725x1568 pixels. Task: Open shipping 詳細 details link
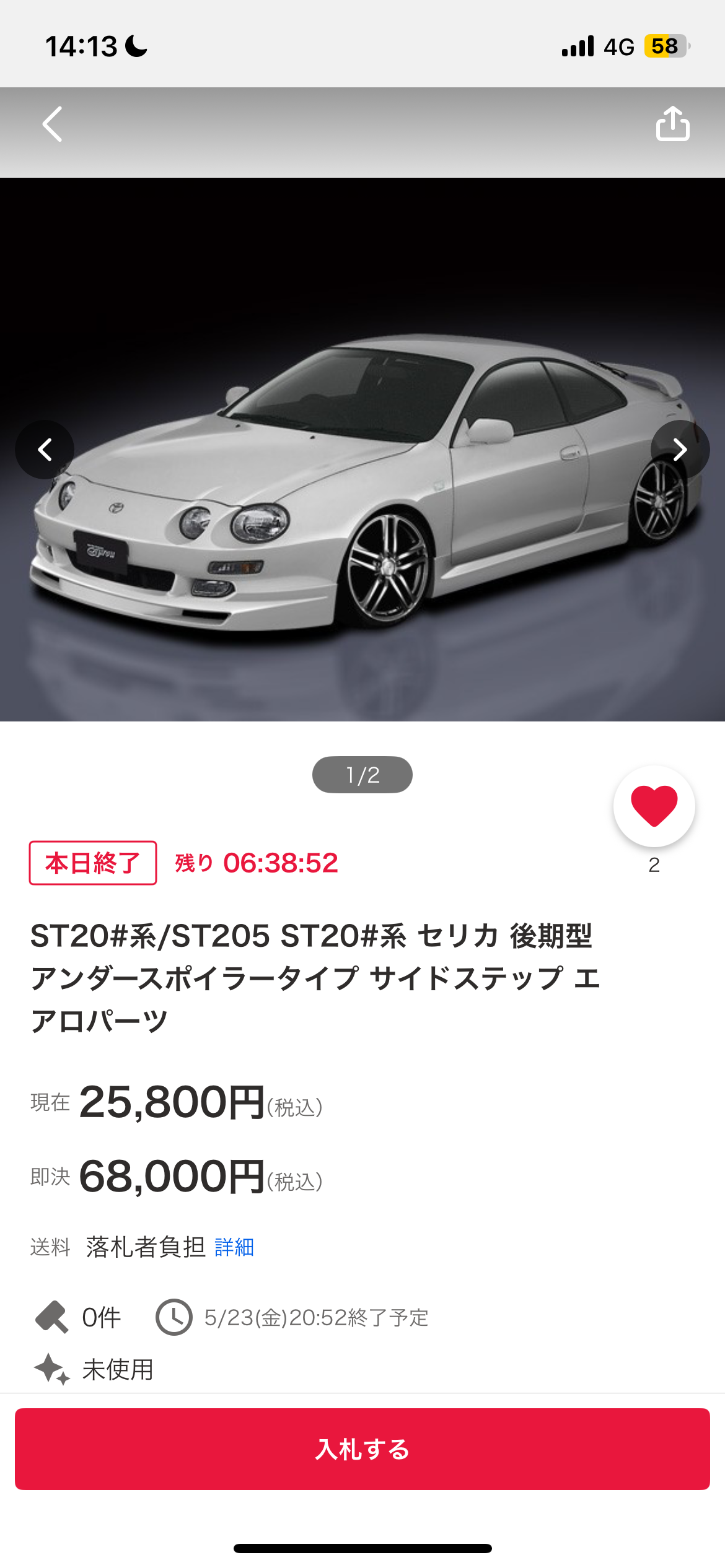click(234, 1247)
